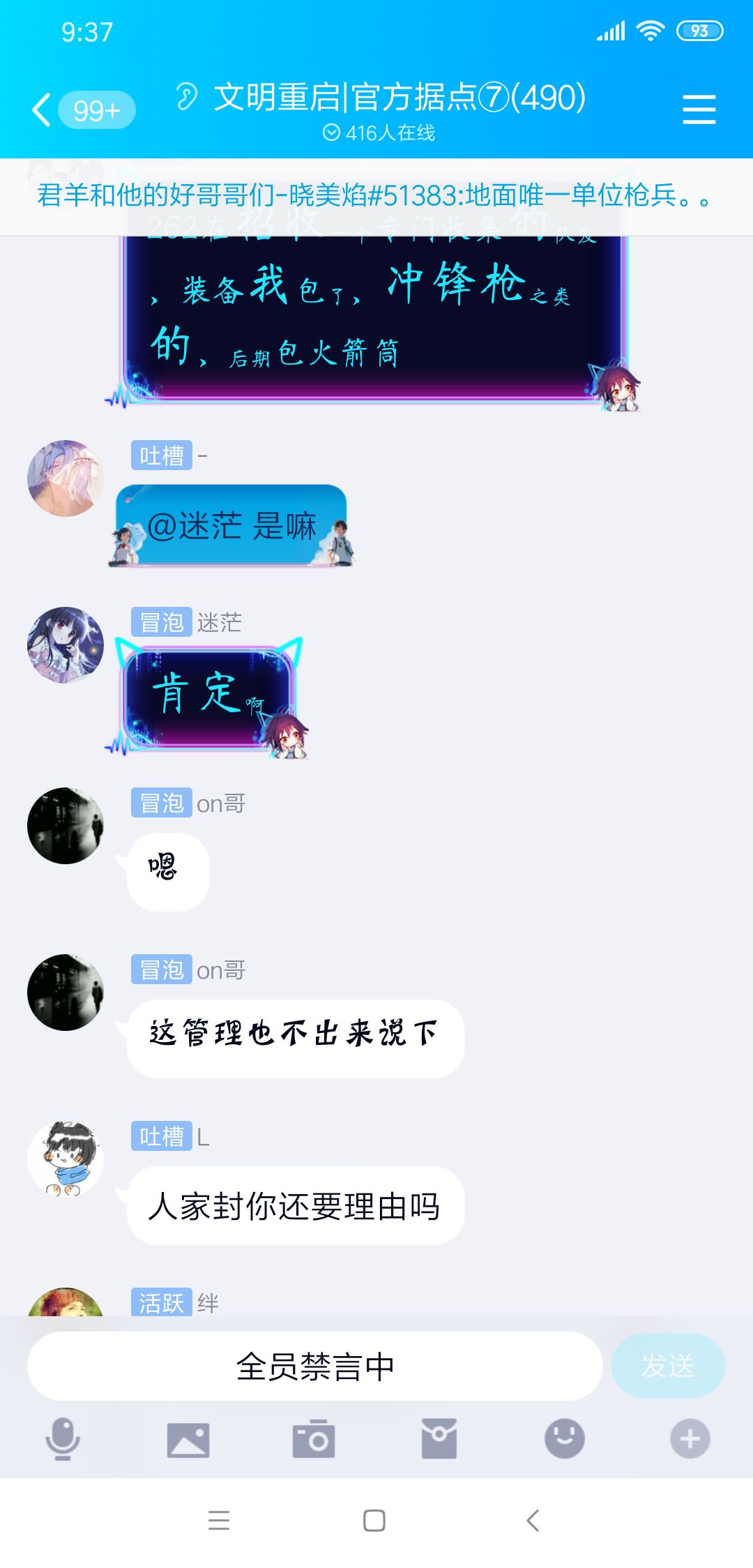Open the red packet icon
The image size is (753, 1568).
click(439, 1438)
